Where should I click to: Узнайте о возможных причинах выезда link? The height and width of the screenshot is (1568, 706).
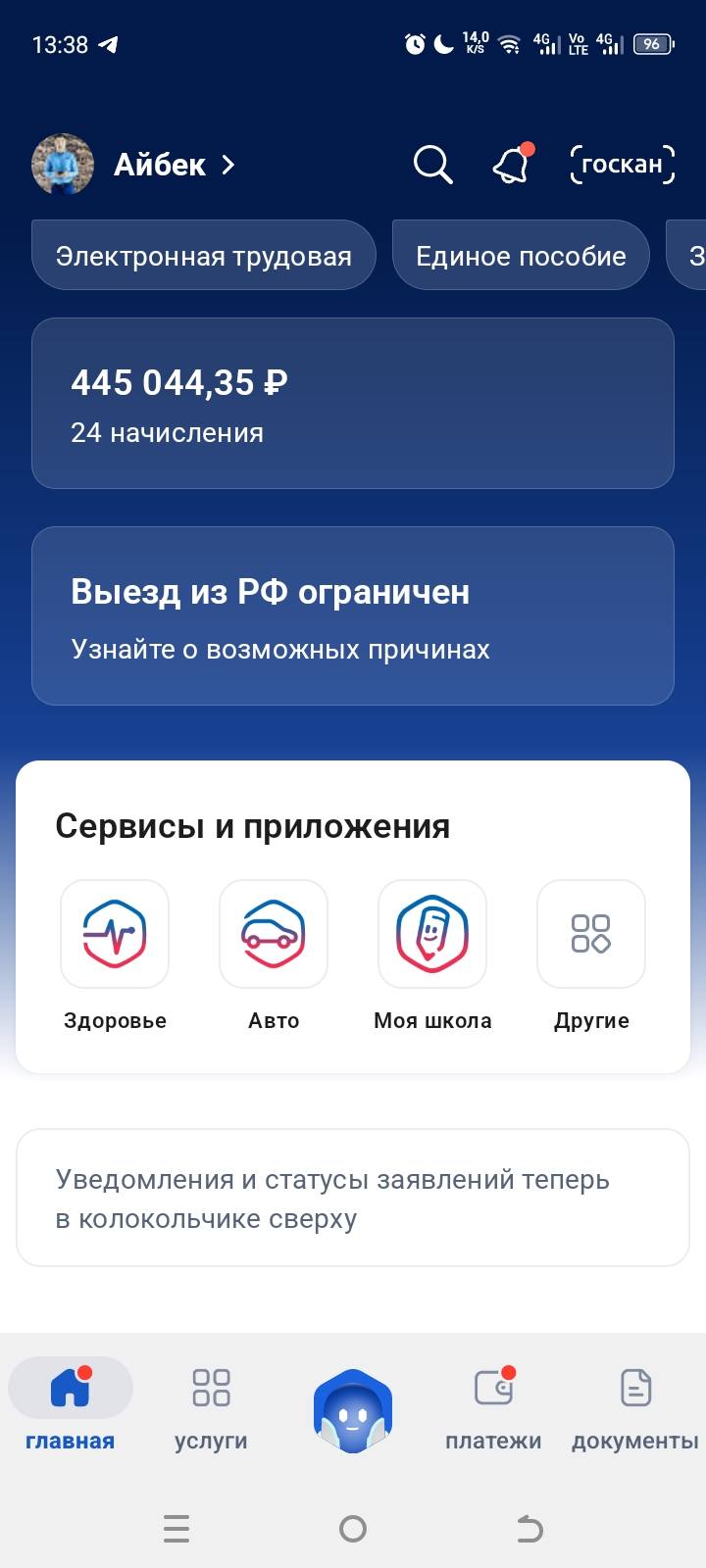(x=280, y=649)
